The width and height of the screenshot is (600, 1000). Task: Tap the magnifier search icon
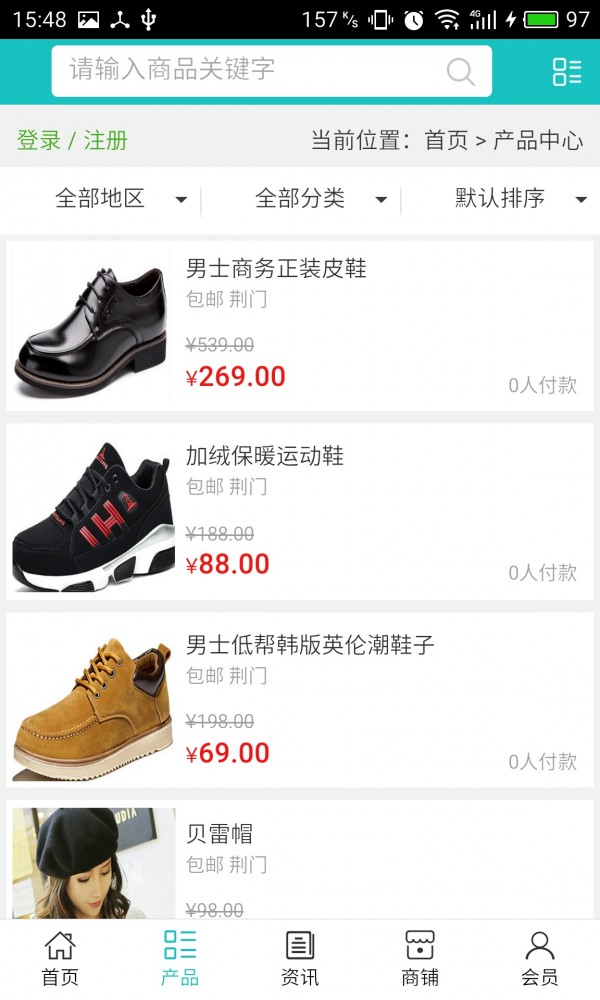(x=460, y=71)
